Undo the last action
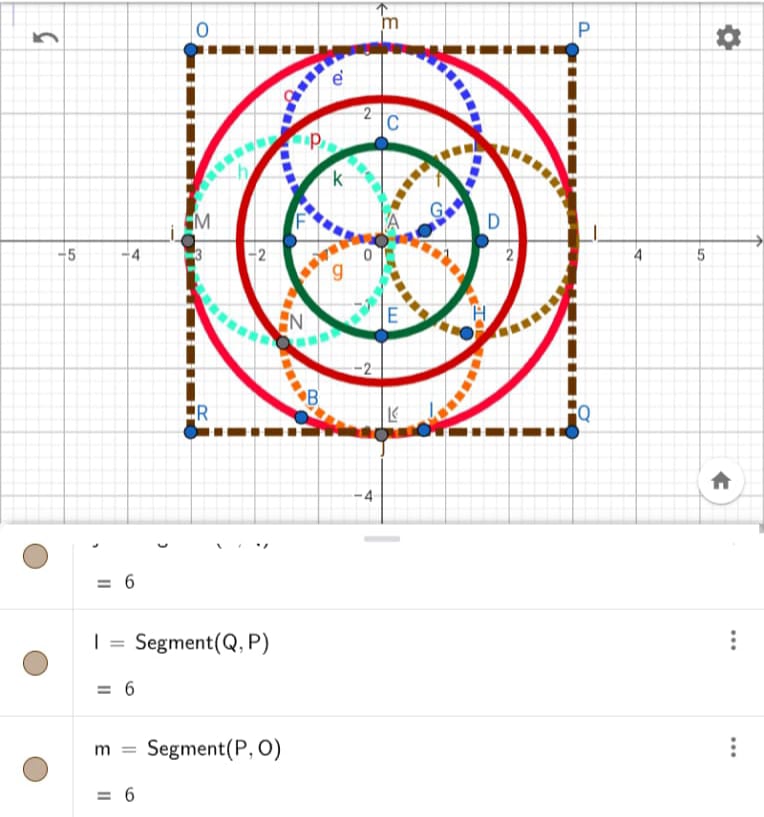Screen dimensions: 764x817 coord(45,38)
